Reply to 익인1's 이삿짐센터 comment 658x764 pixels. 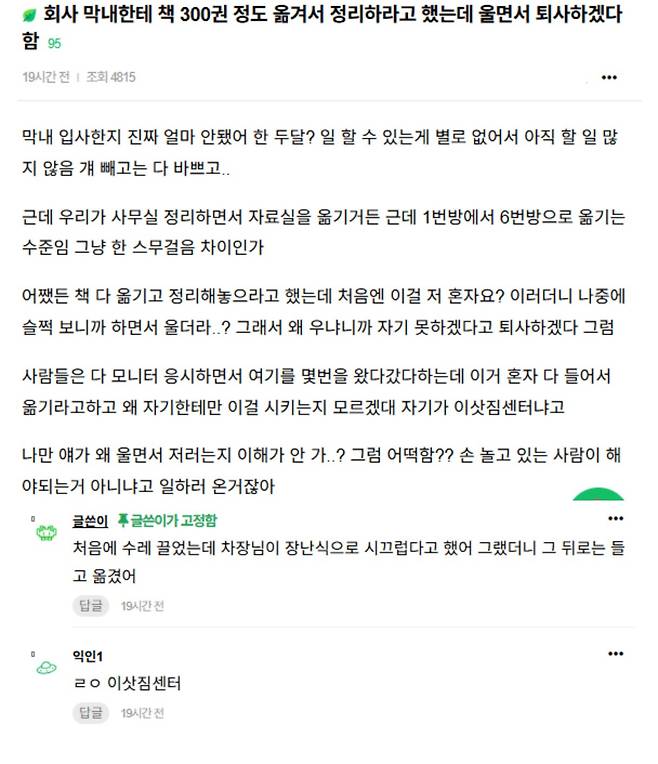[89, 712]
